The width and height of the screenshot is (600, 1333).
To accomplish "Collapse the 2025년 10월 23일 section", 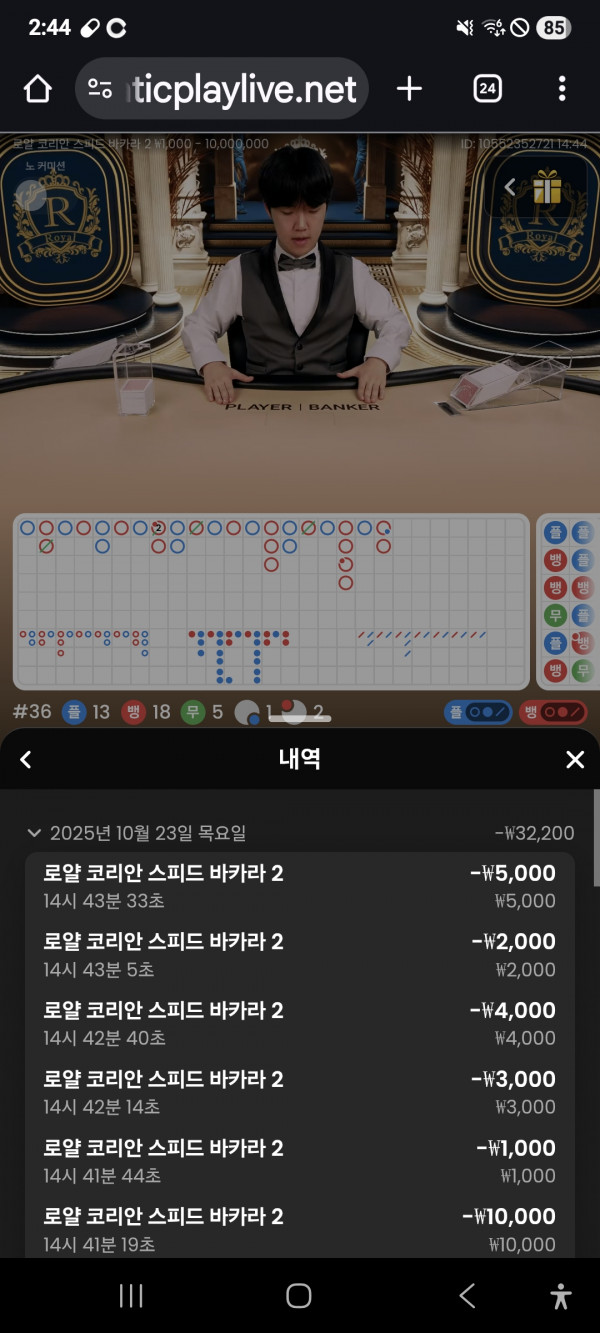I will 36,833.
